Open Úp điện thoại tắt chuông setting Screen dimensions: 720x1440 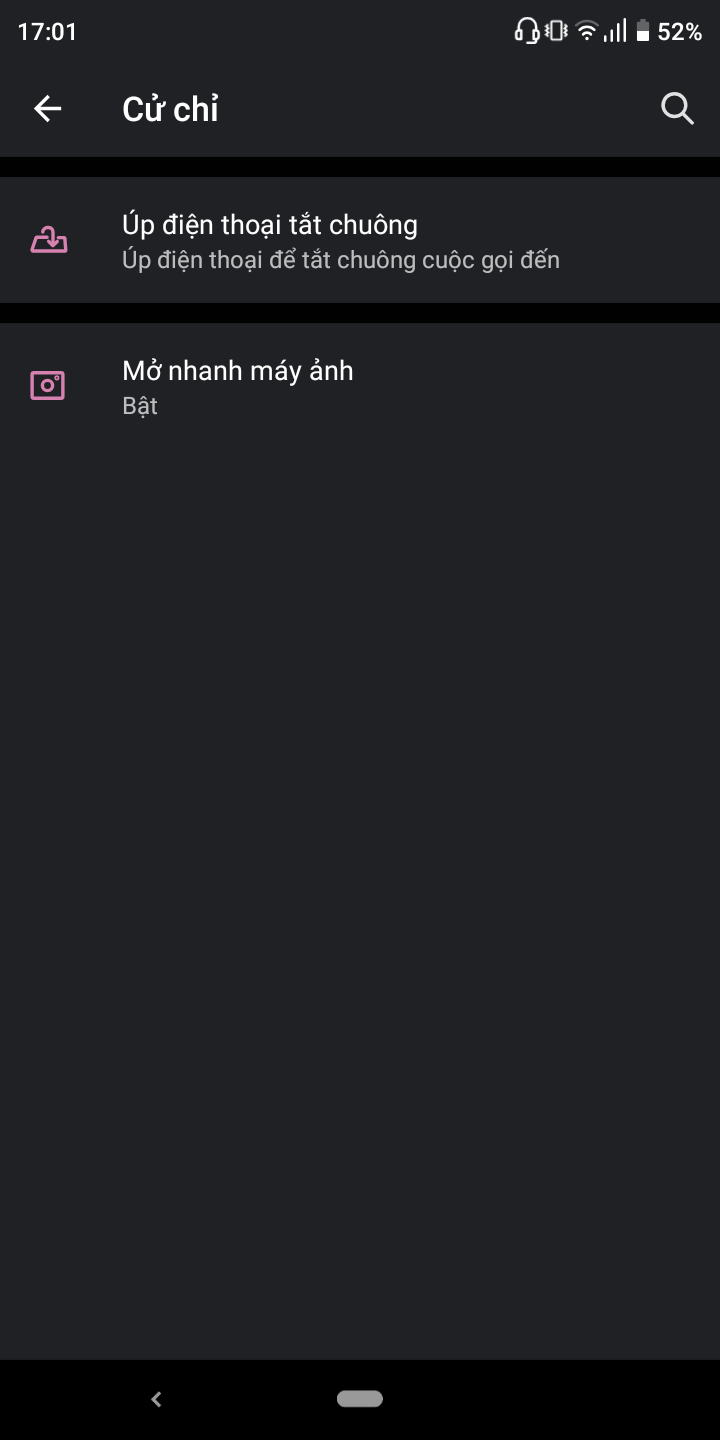[x=360, y=240]
